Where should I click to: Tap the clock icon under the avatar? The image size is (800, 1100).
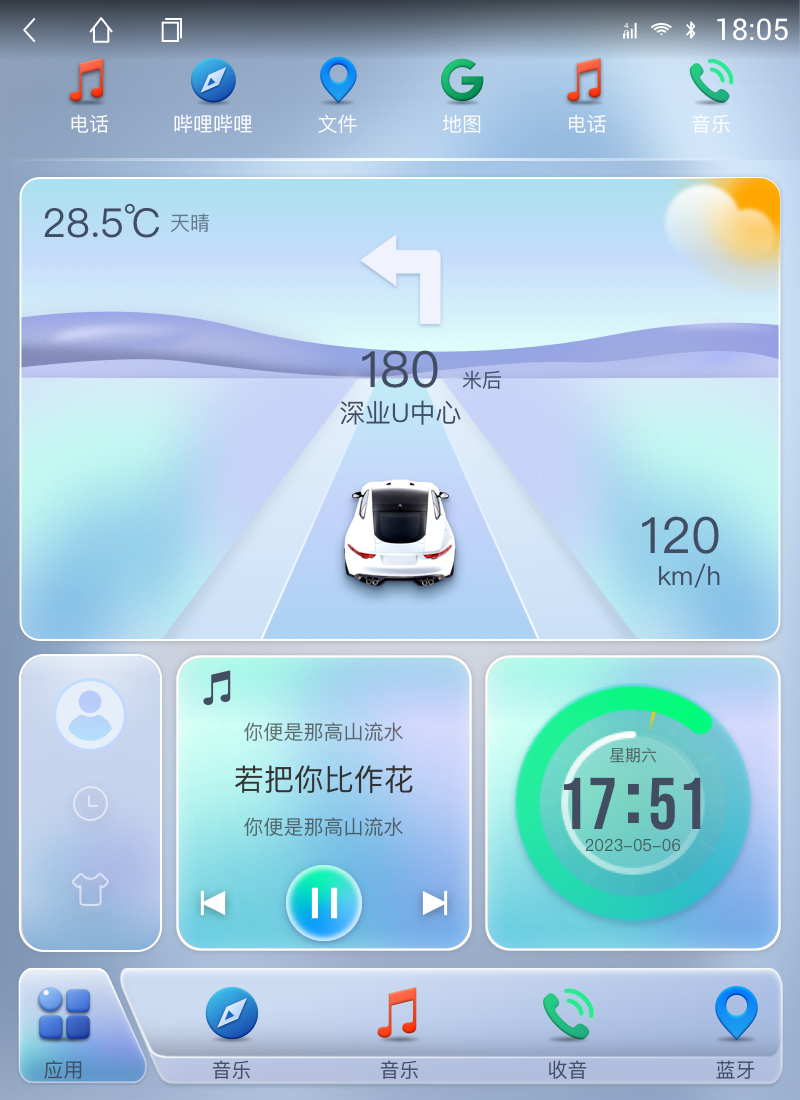(x=90, y=803)
